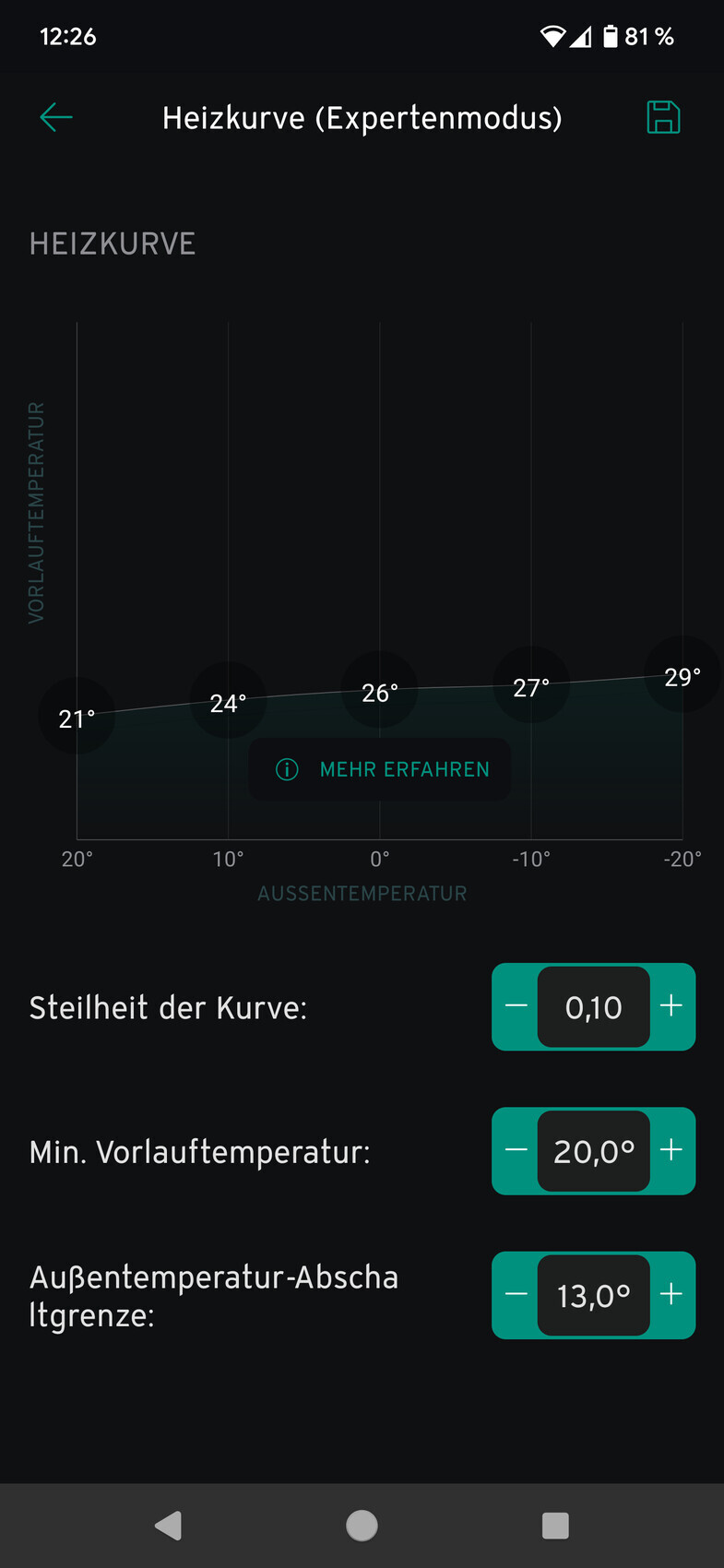Decrease the Außentemperatur-Abschaltgrenze
The width and height of the screenshot is (724, 1568).
516,1295
